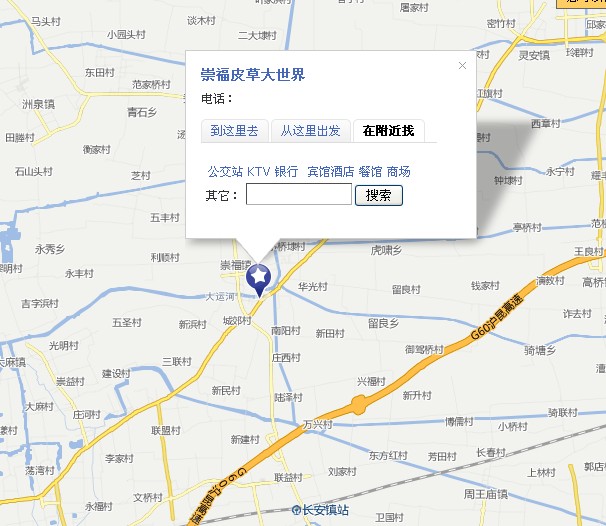
Task: Switch to the 从这里出发 tab
Action: click(310, 131)
